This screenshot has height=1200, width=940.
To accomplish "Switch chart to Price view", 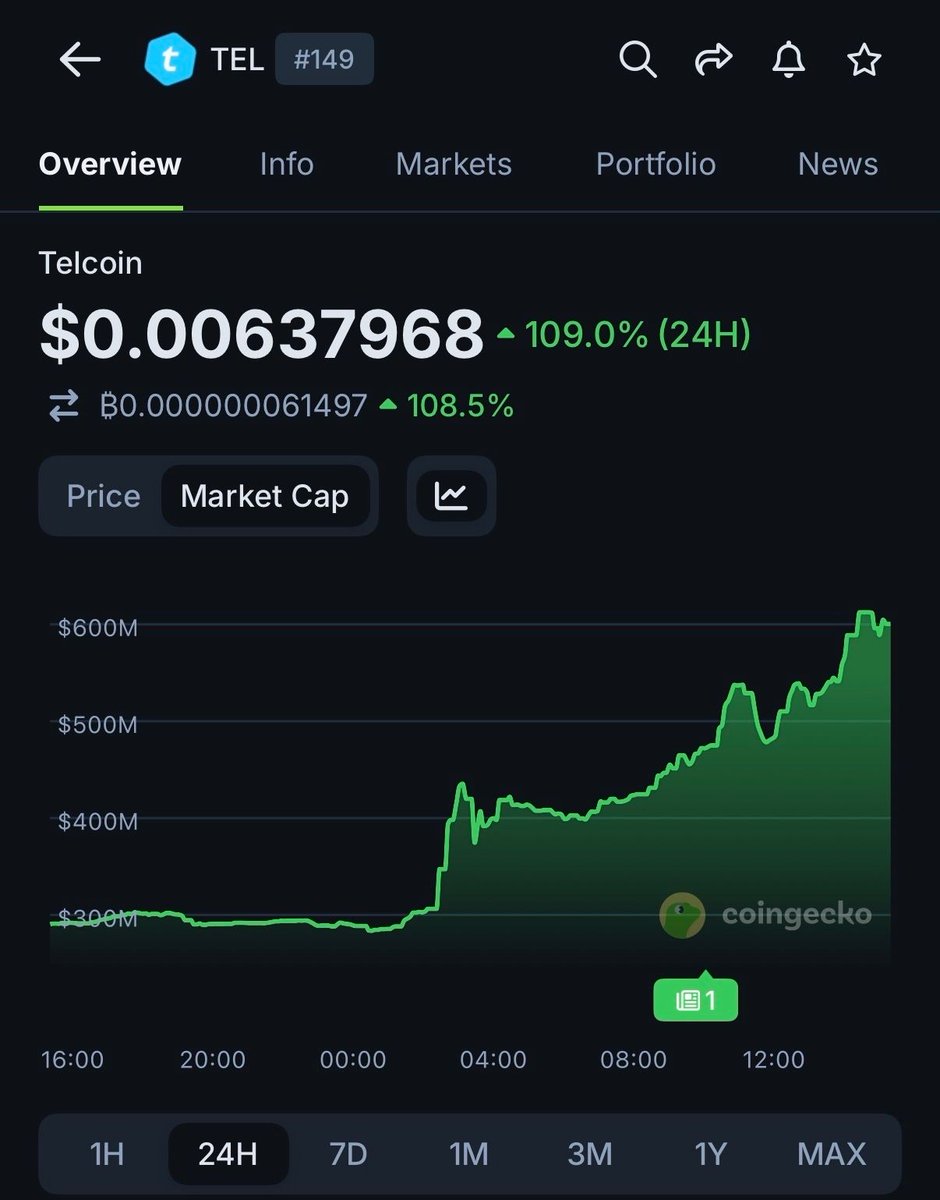I will pos(103,496).
